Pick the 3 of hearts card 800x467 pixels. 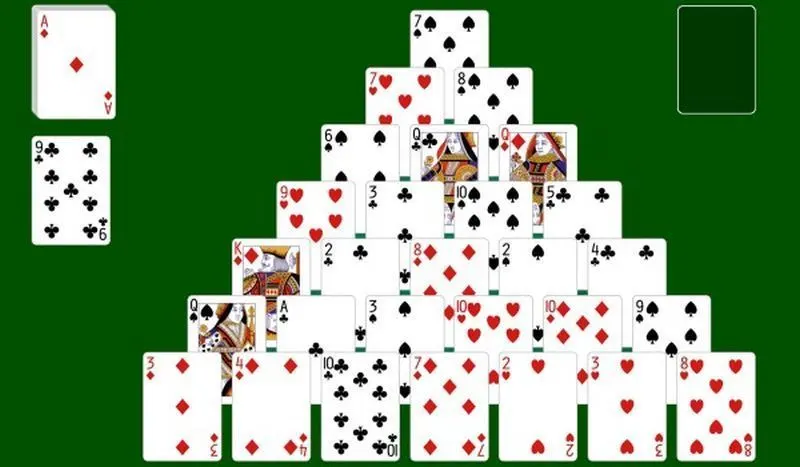click(x=627, y=406)
